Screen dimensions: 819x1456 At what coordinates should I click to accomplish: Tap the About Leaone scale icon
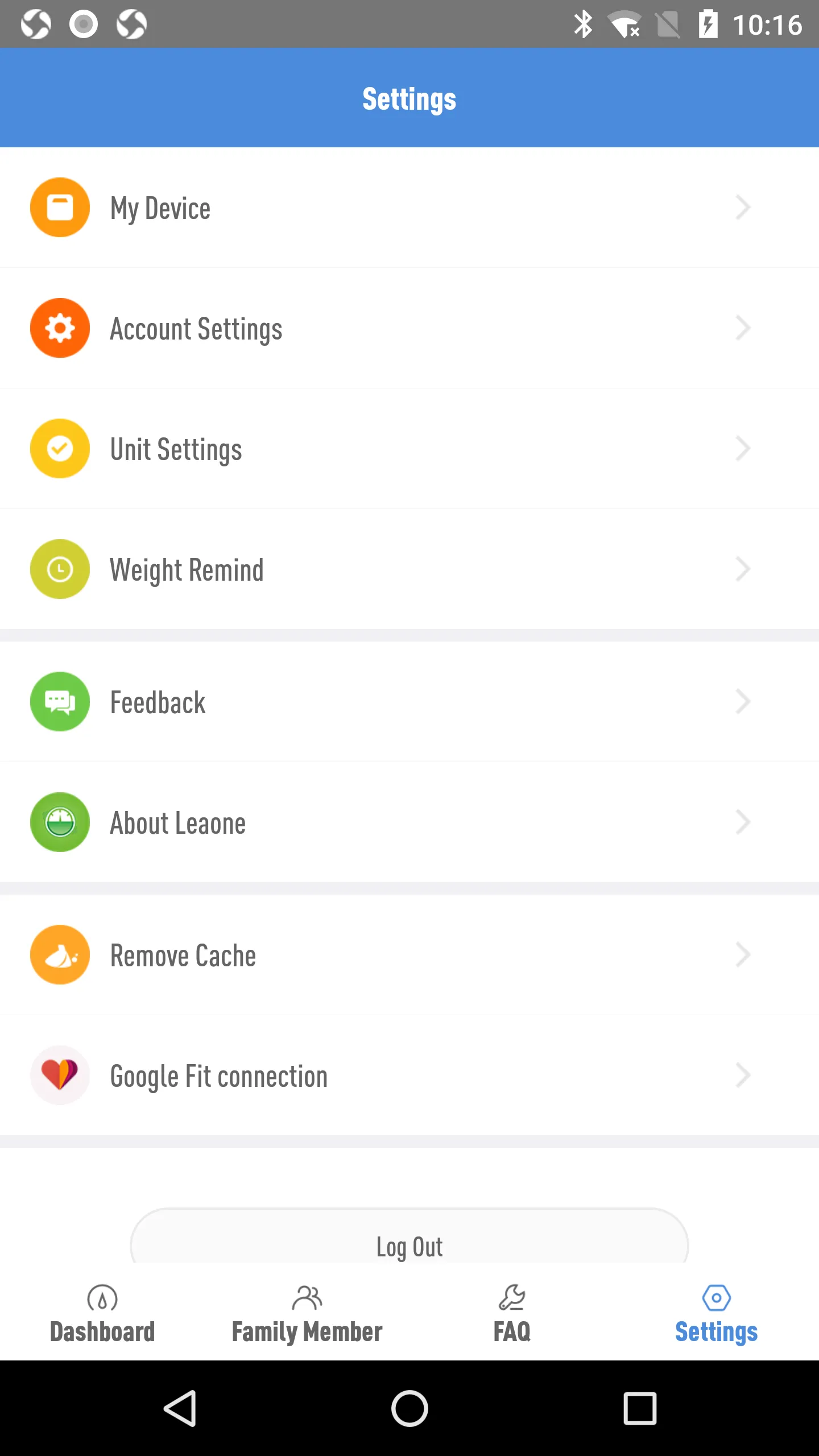pos(60,822)
